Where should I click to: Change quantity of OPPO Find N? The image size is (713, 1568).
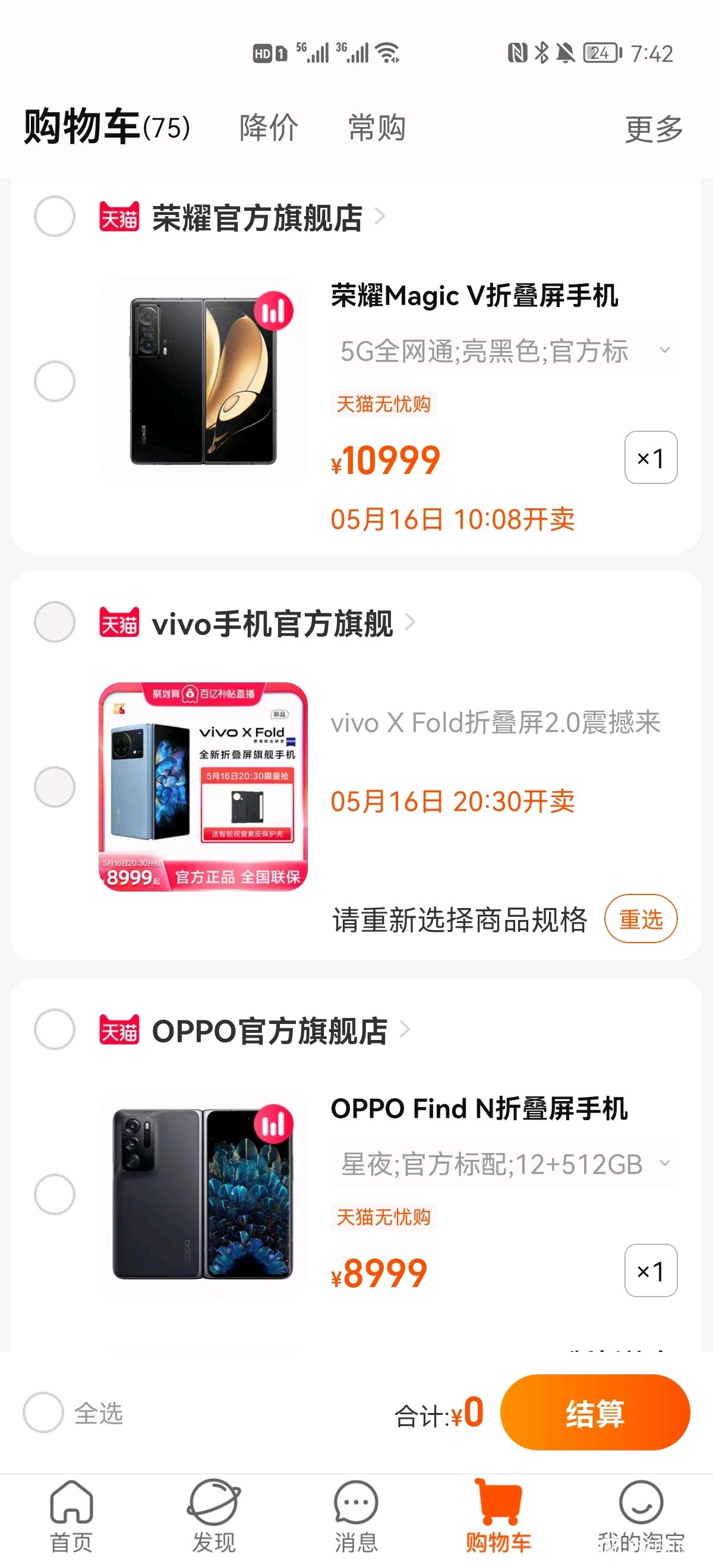coord(651,1270)
